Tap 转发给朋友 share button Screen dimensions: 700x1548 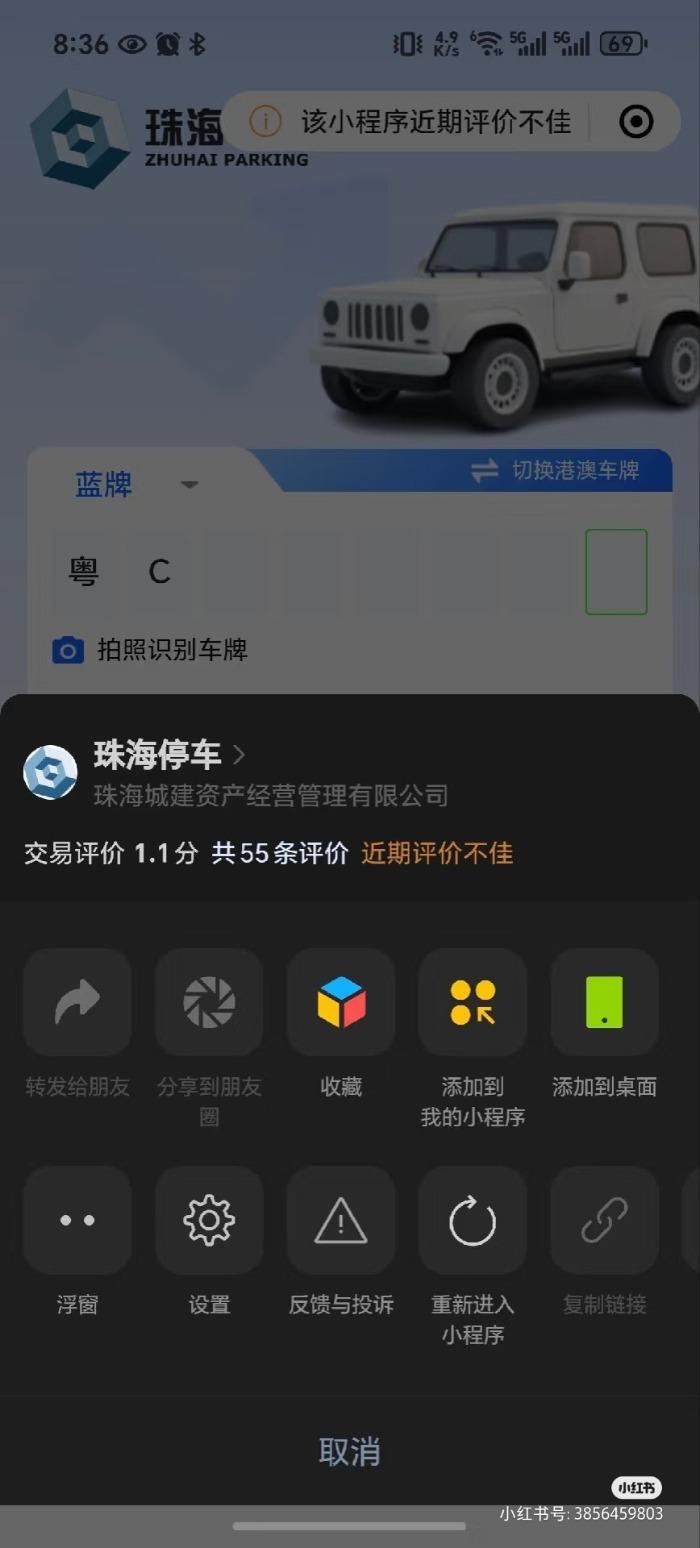[x=77, y=1003]
